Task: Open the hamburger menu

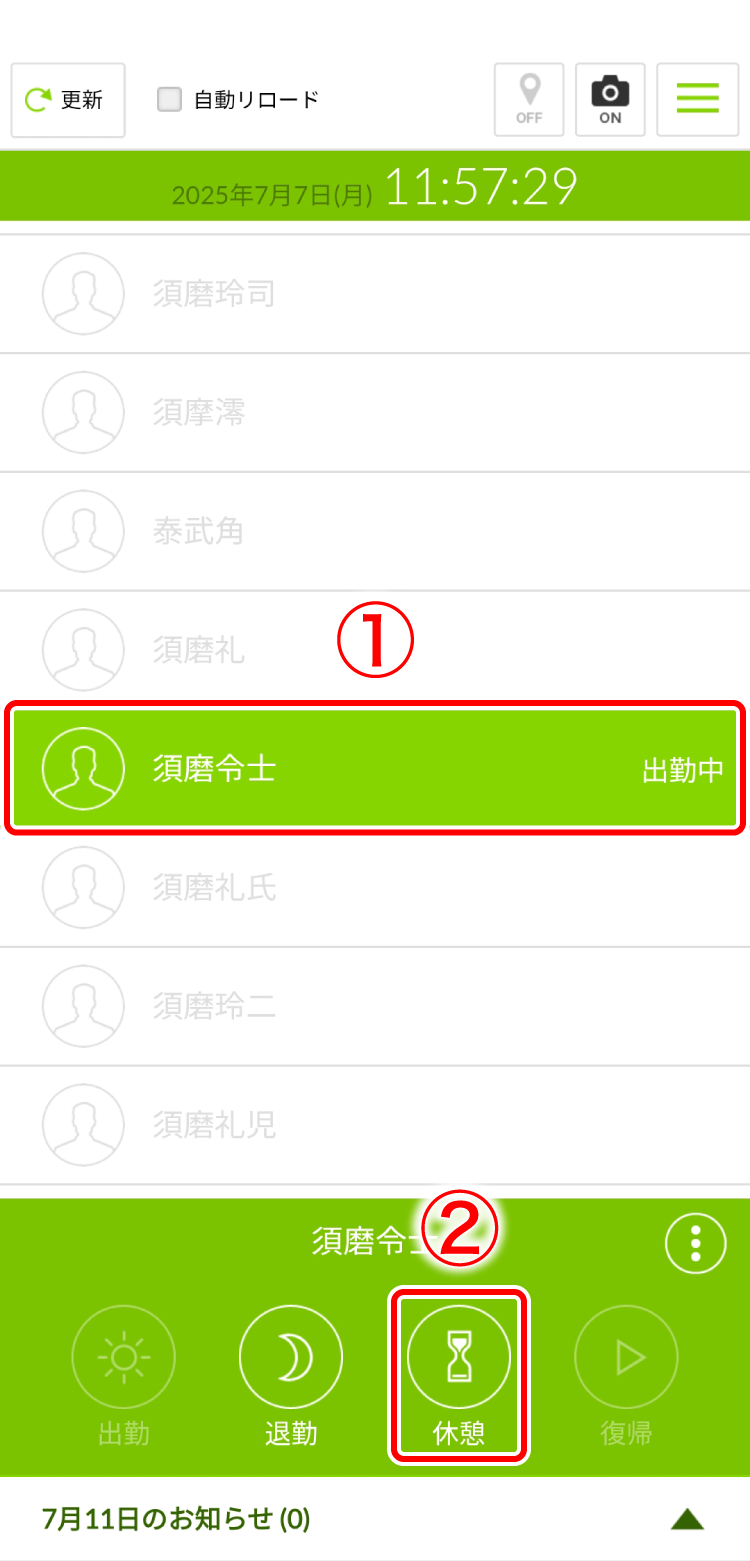Action: pyautogui.click(x=697, y=100)
